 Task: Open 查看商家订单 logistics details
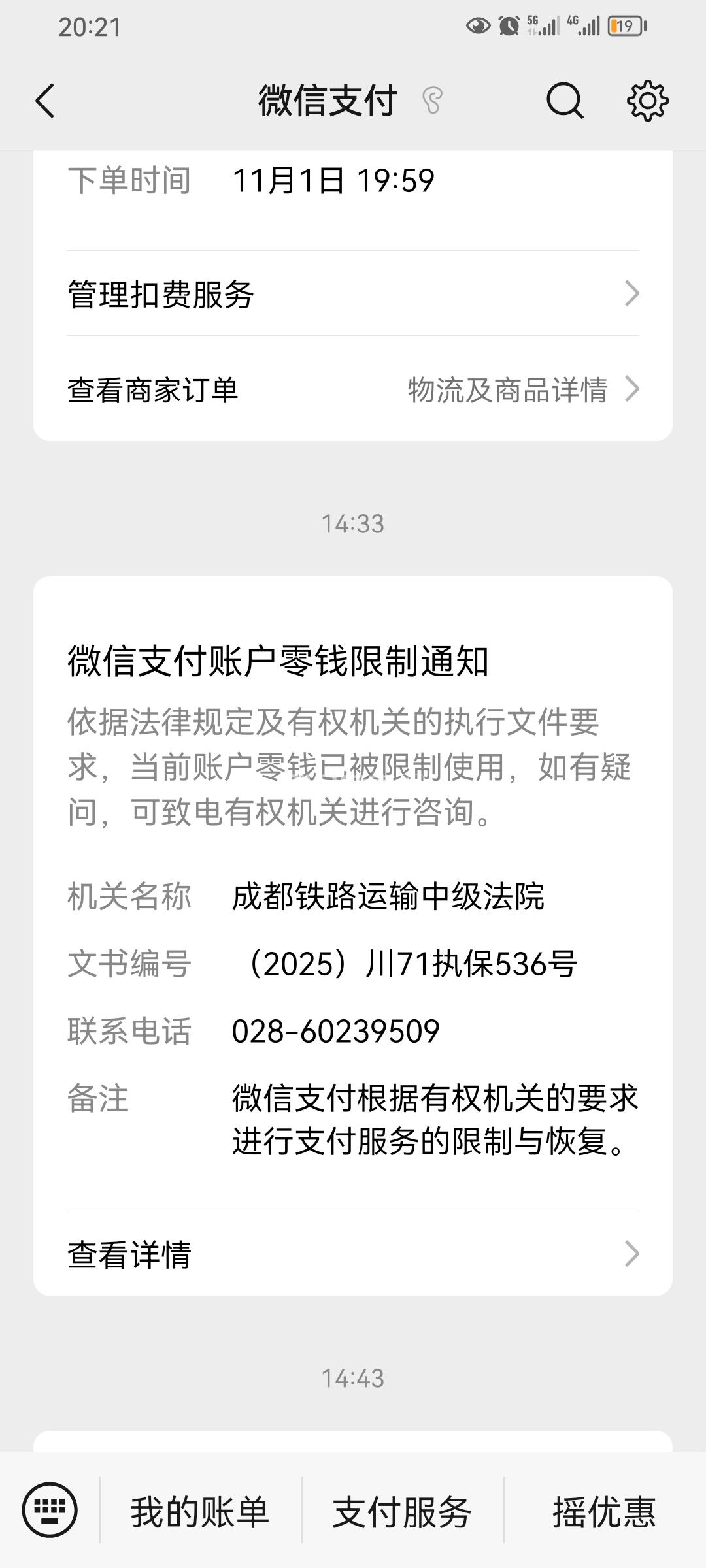(x=353, y=390)
